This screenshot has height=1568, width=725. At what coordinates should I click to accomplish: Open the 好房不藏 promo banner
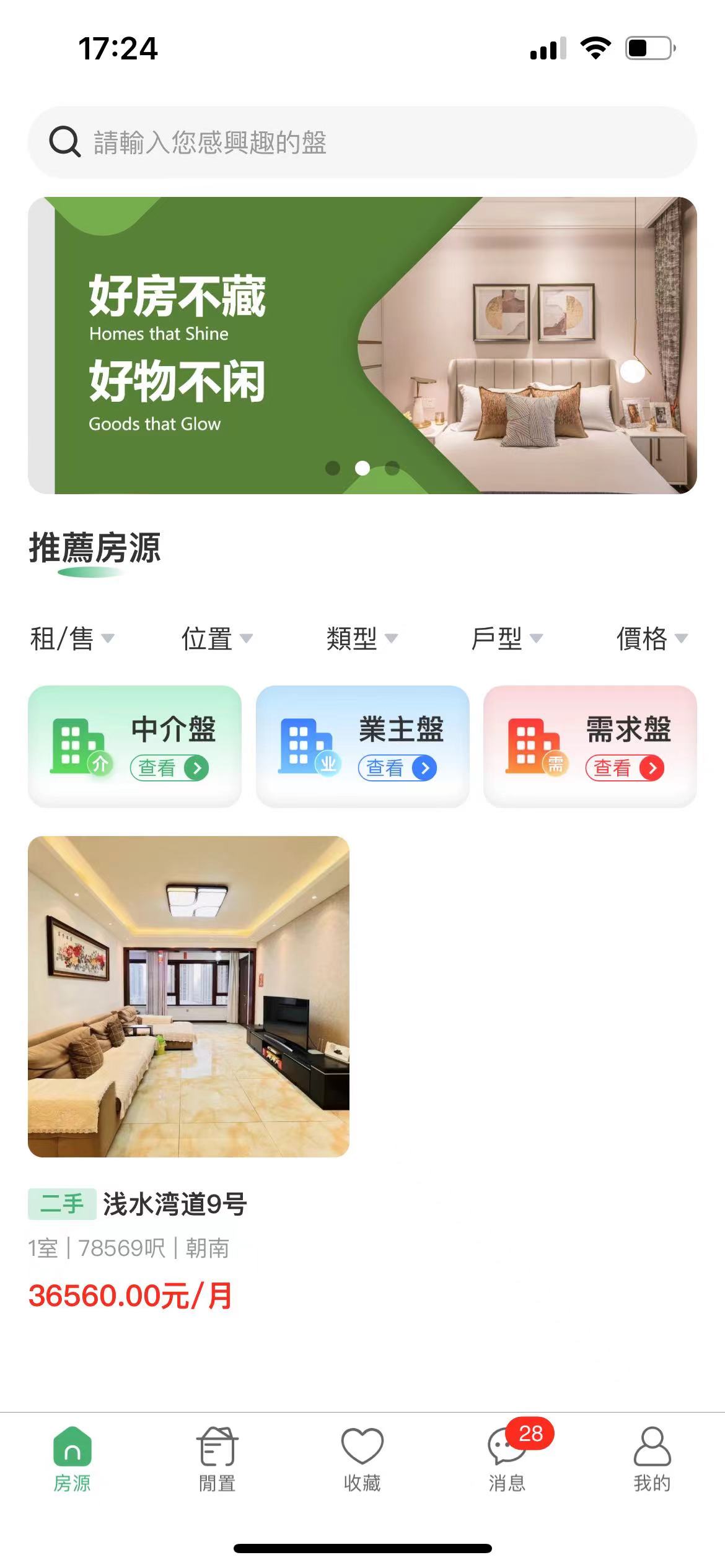(x=362, y=345)
